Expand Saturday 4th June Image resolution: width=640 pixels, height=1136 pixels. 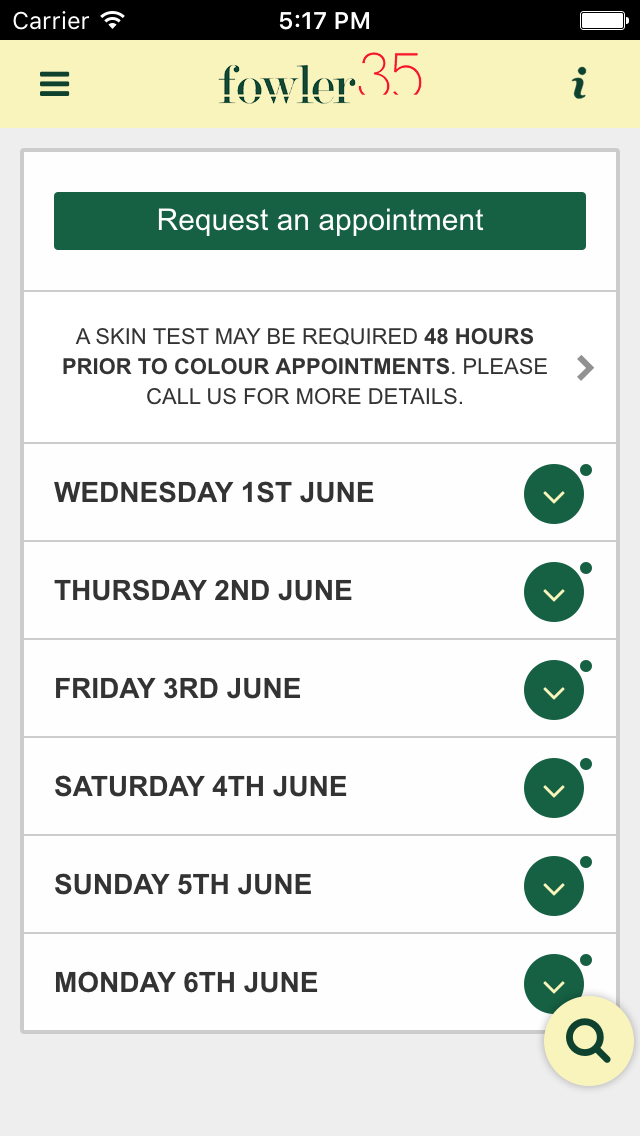click(554, 788)
